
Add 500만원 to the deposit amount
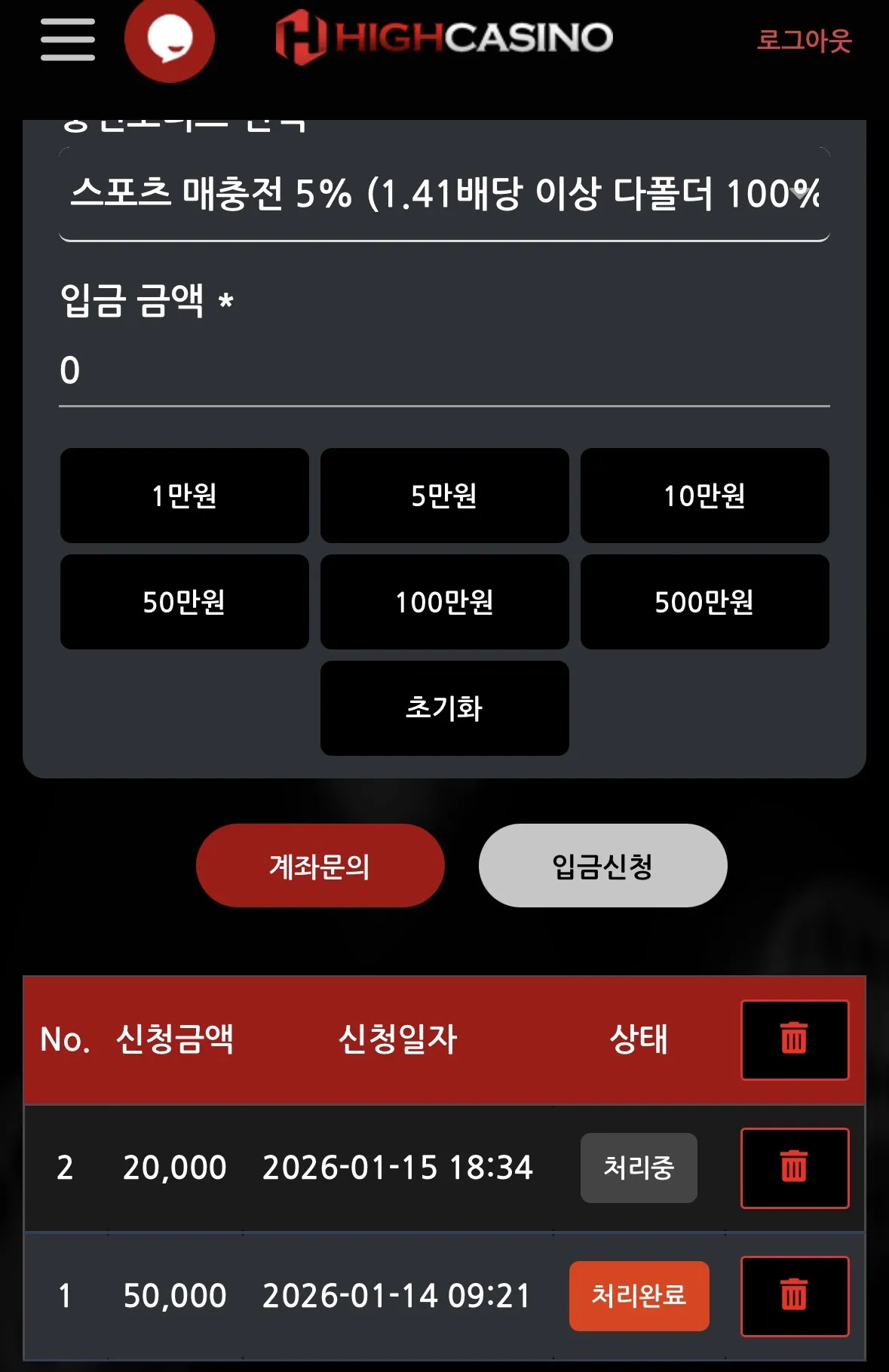tap(705, 602)
